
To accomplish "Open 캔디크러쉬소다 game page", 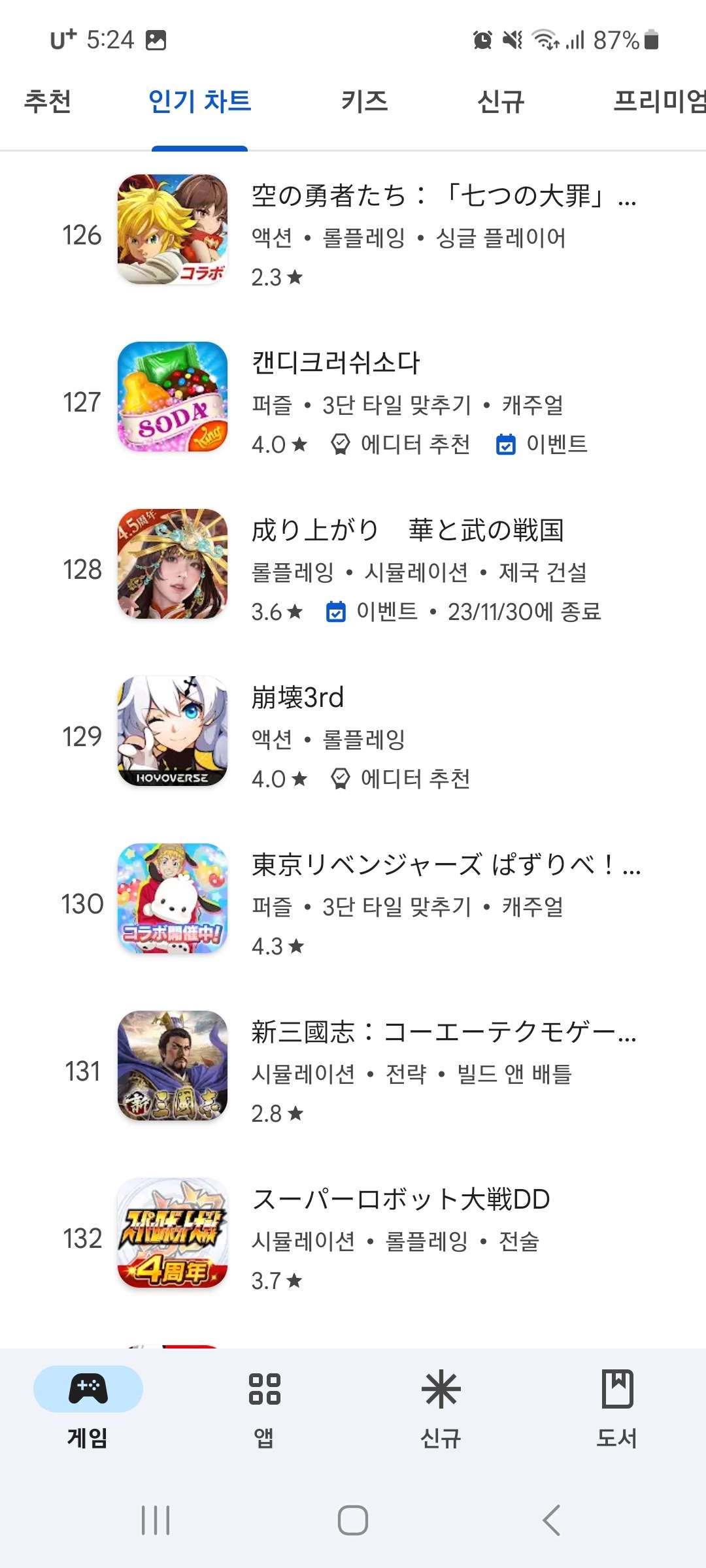I will [336, 363].
